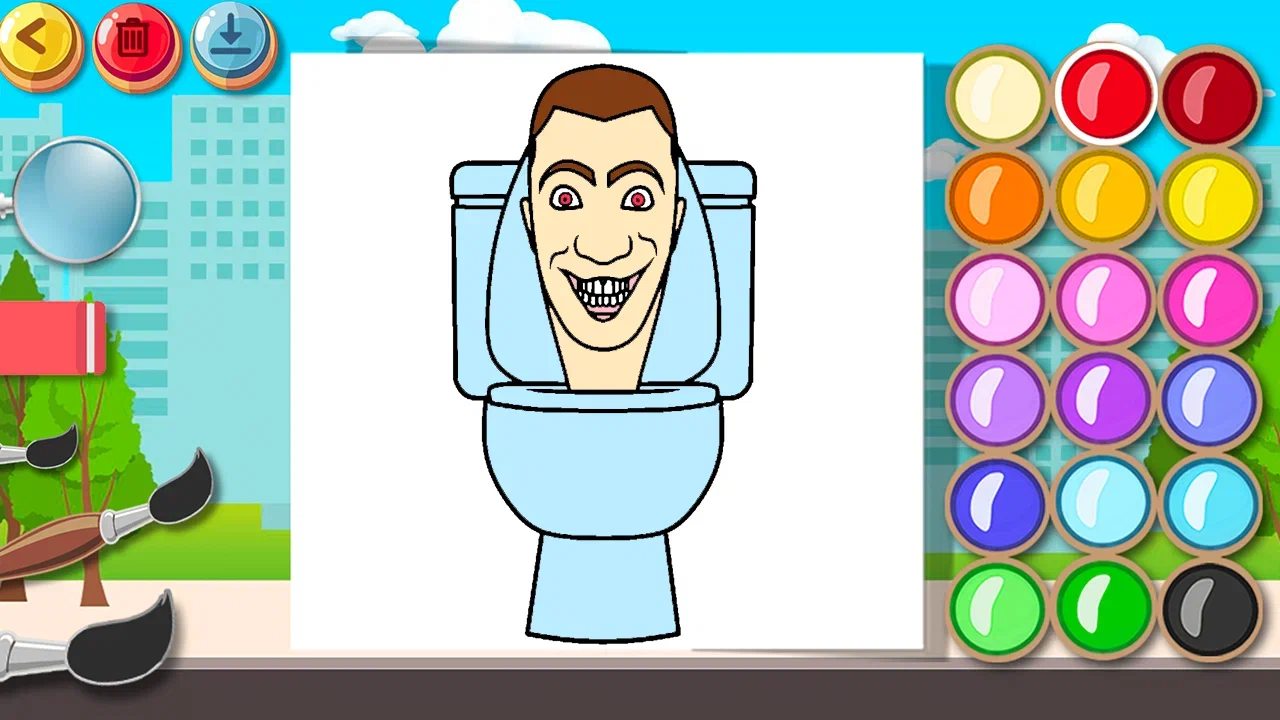
Task: Pick the dark red color swatch
Action: pos(1211,97)
